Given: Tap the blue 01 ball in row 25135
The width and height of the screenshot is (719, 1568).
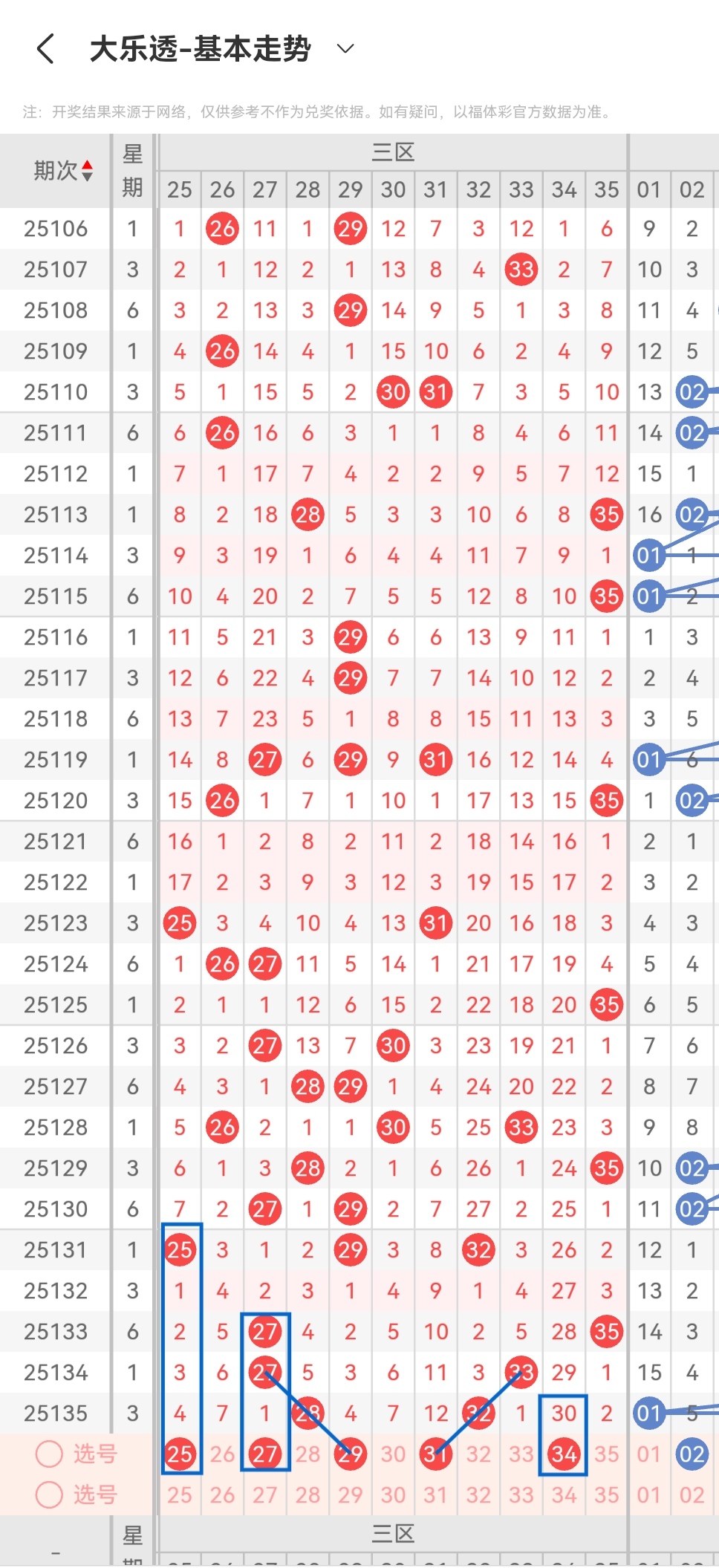Looking at the screenshot, I should [649, 1413].
